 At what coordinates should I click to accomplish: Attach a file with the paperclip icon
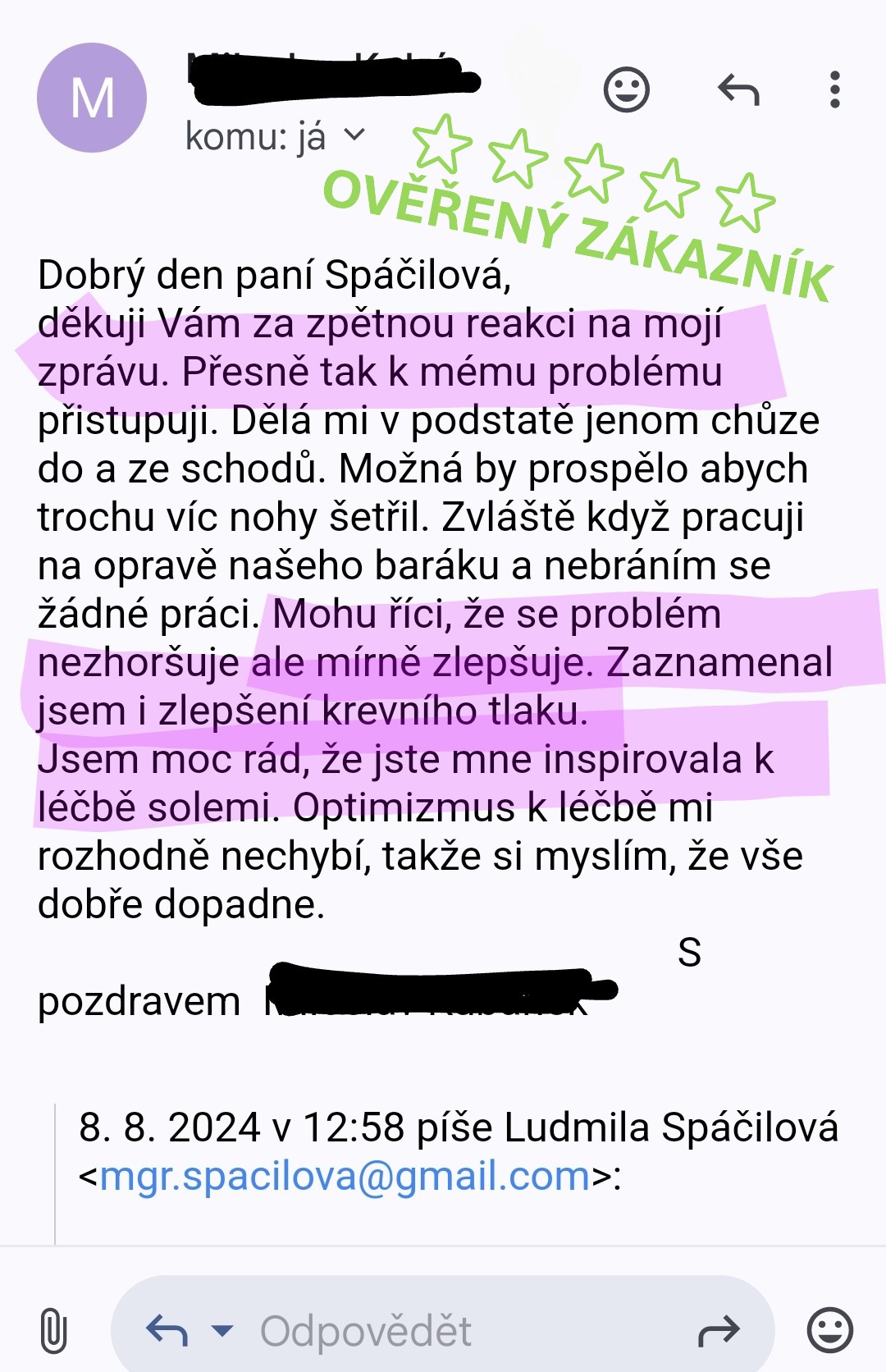click(x=53, y=1330)
